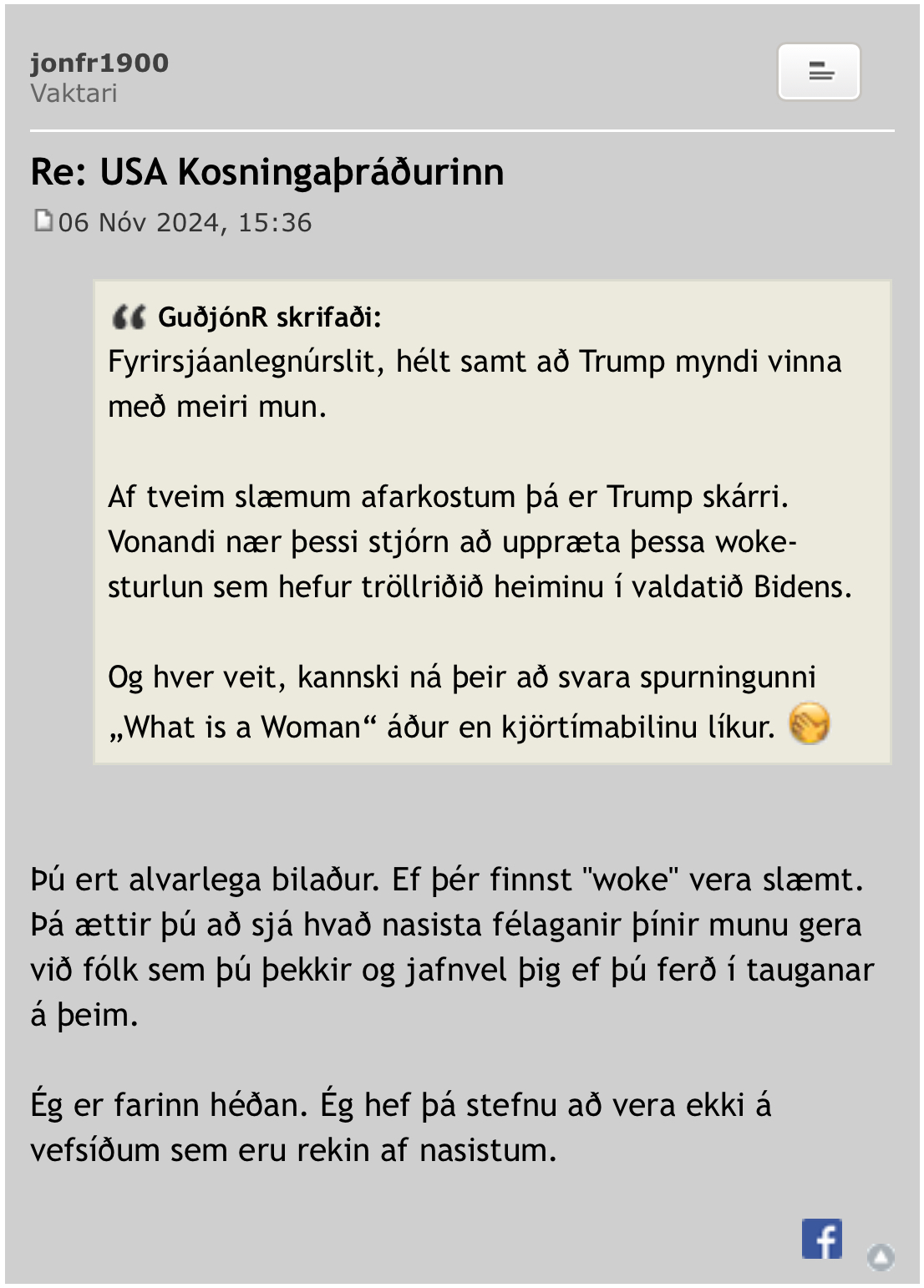Open jonfr1900's user profile
This screenshot has width=924, height=1288.
coord(99,63)
